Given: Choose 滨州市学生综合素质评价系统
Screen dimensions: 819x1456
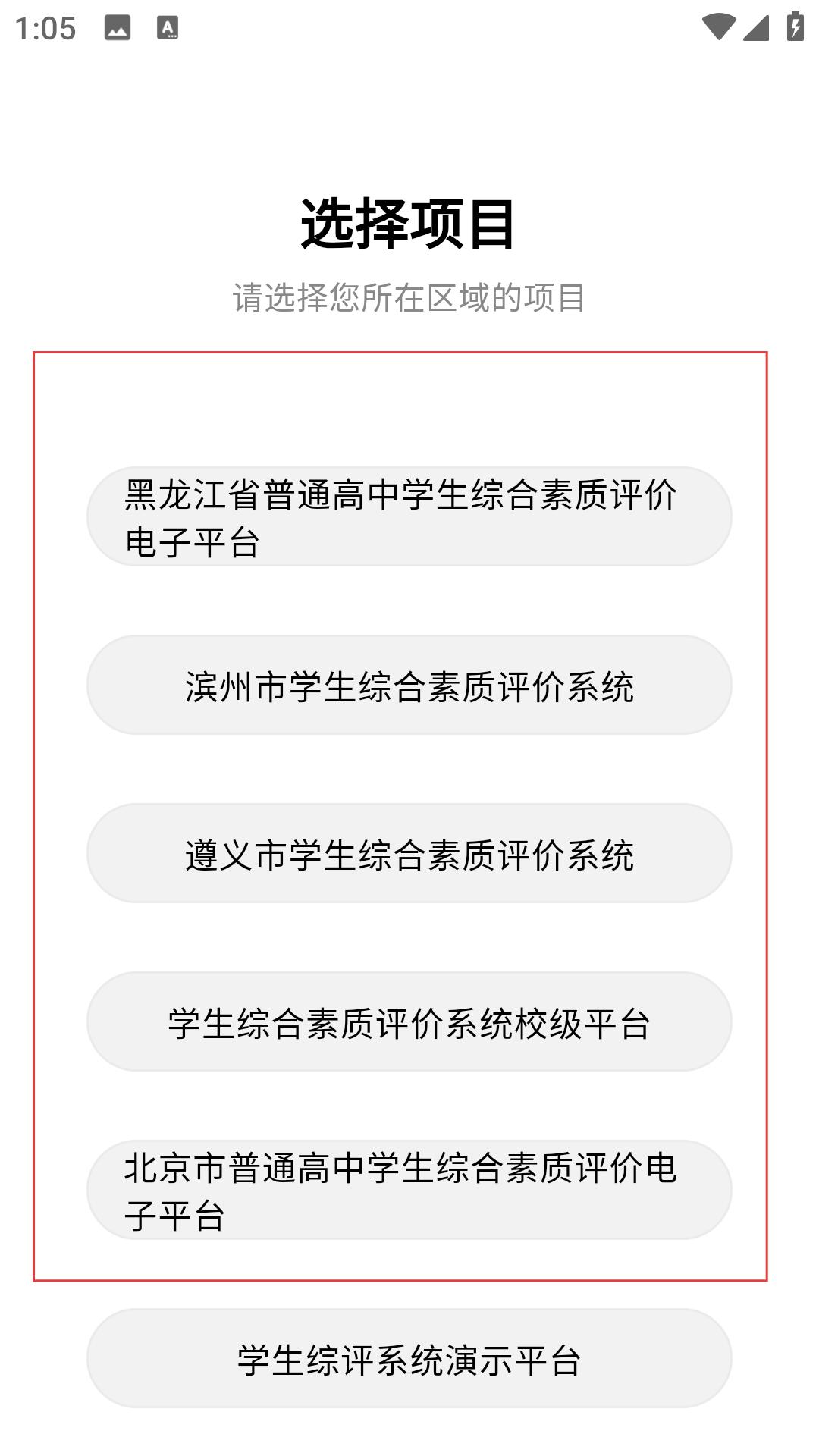Looking at the screenshot, I should pyautogui.click(x=409, y=685).
